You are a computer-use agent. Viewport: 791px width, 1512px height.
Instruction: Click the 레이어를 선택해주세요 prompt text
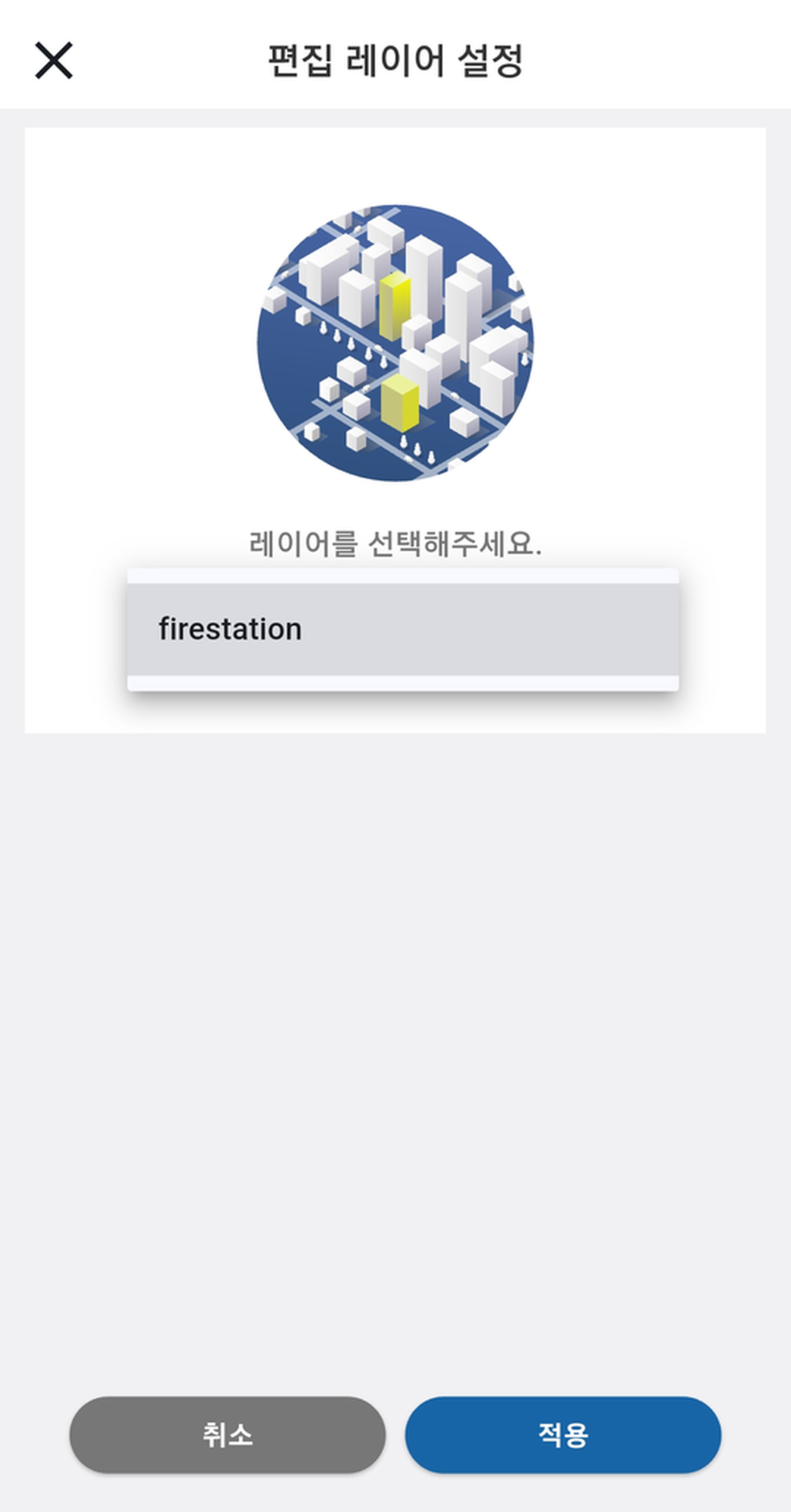pos(395,544)
